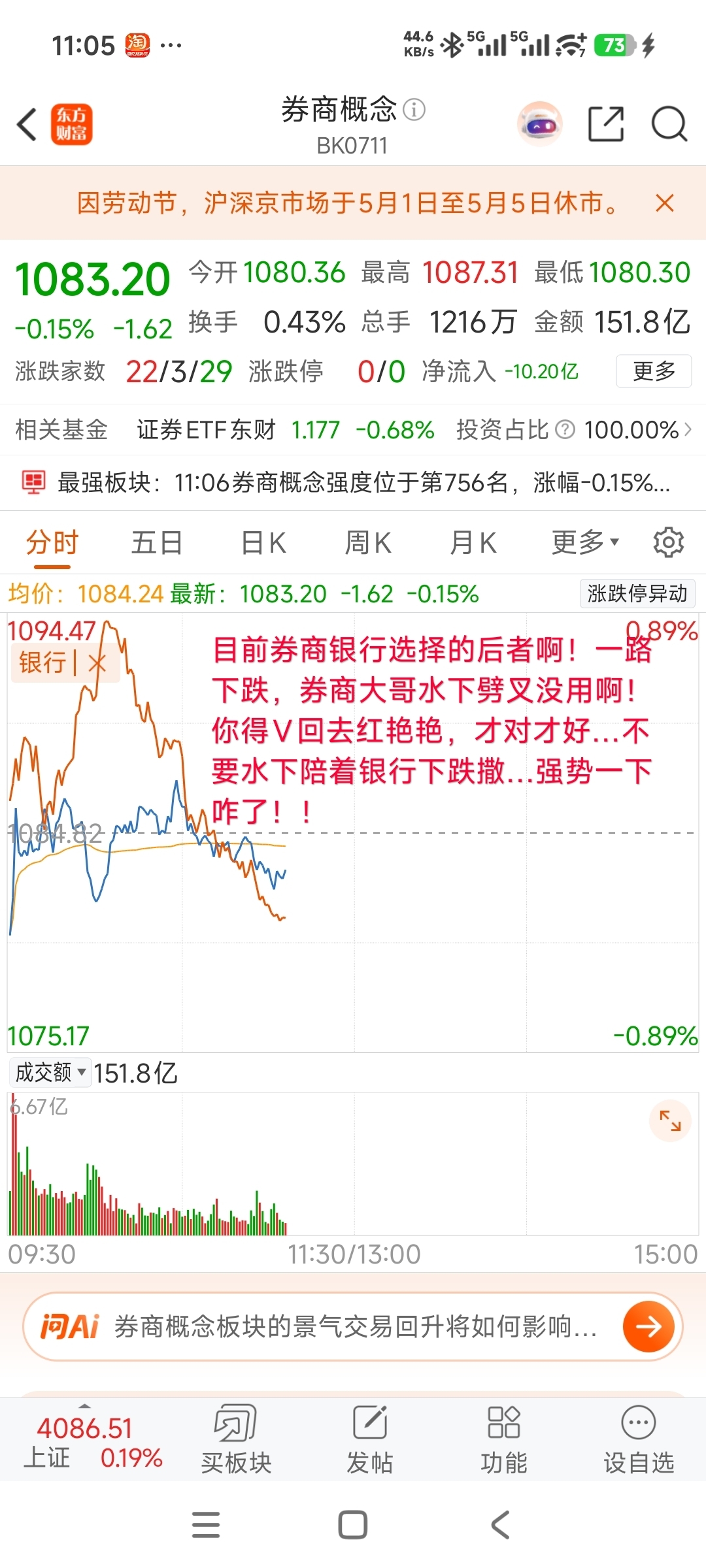Tap the 涨跌停异动 button
This screenshot has height=1568, width=706.
[x=637, y=593]
